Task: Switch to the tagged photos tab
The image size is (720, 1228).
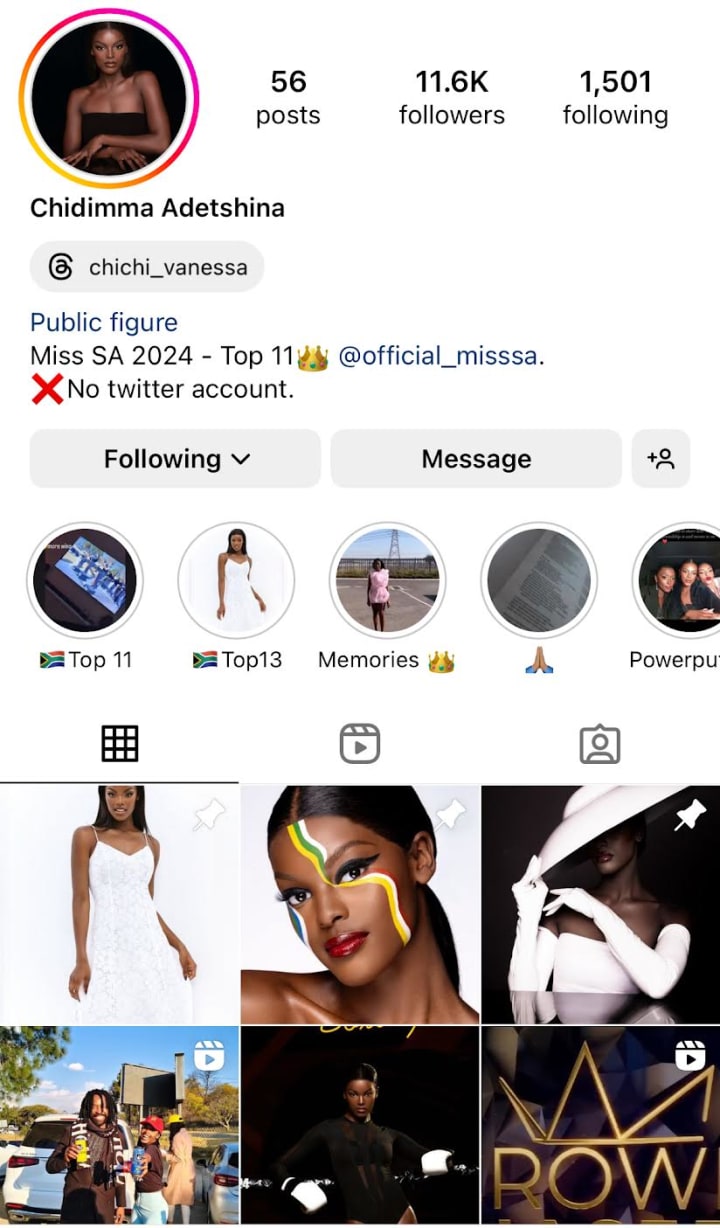Action: click(600, 744)
